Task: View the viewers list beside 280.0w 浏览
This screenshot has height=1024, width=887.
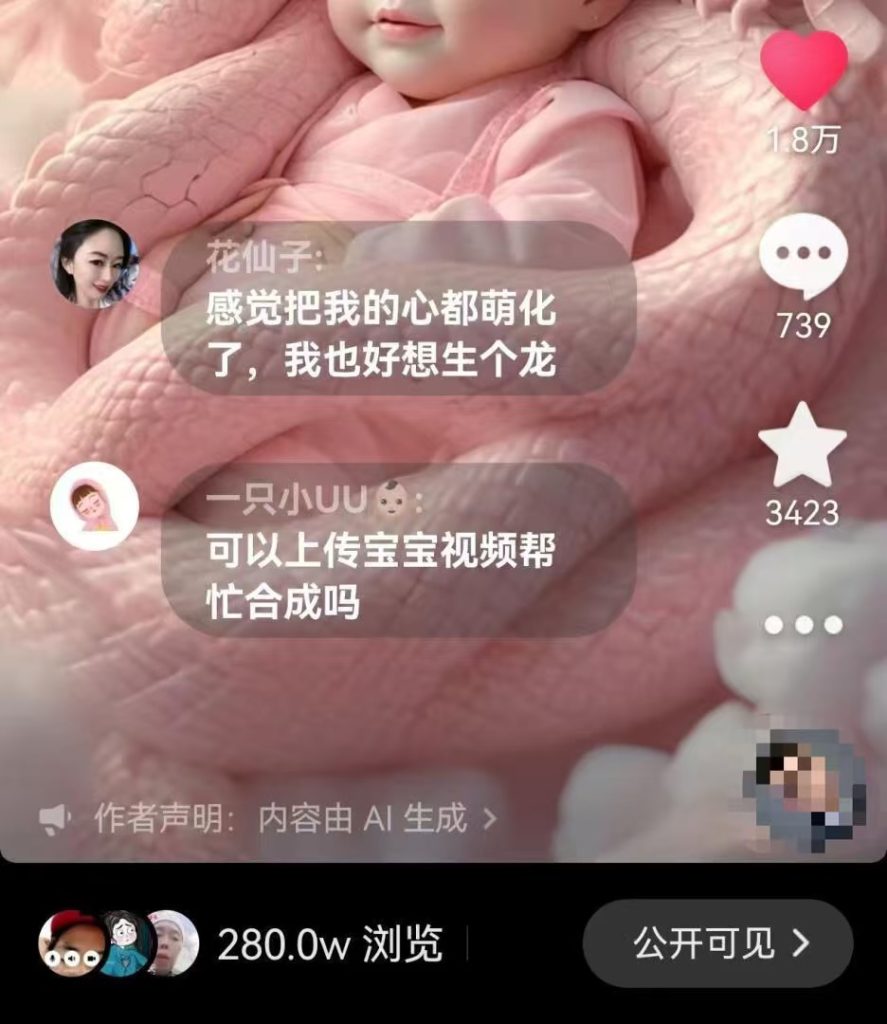Action: 118,943
